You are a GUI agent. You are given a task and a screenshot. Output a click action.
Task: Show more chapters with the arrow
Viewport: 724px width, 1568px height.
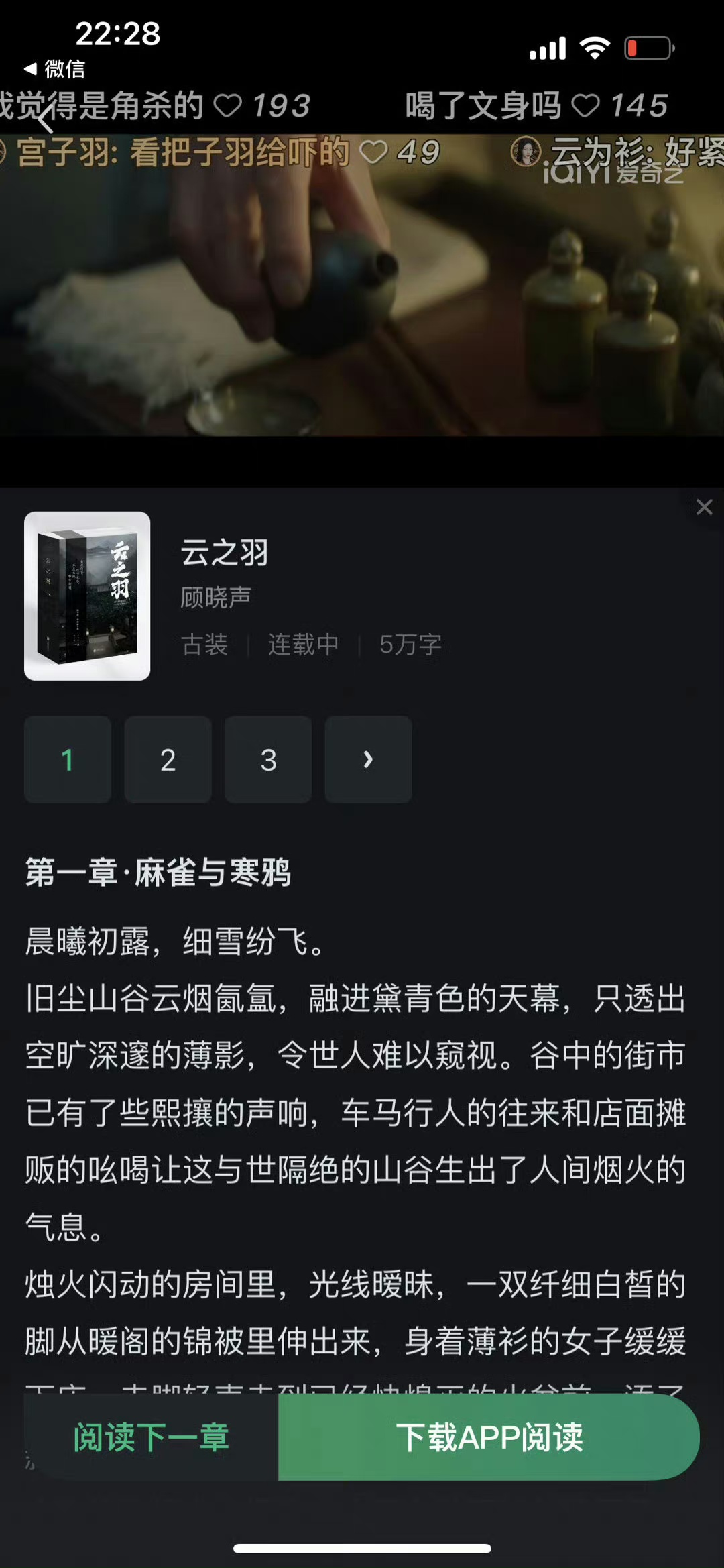(368, 759)
